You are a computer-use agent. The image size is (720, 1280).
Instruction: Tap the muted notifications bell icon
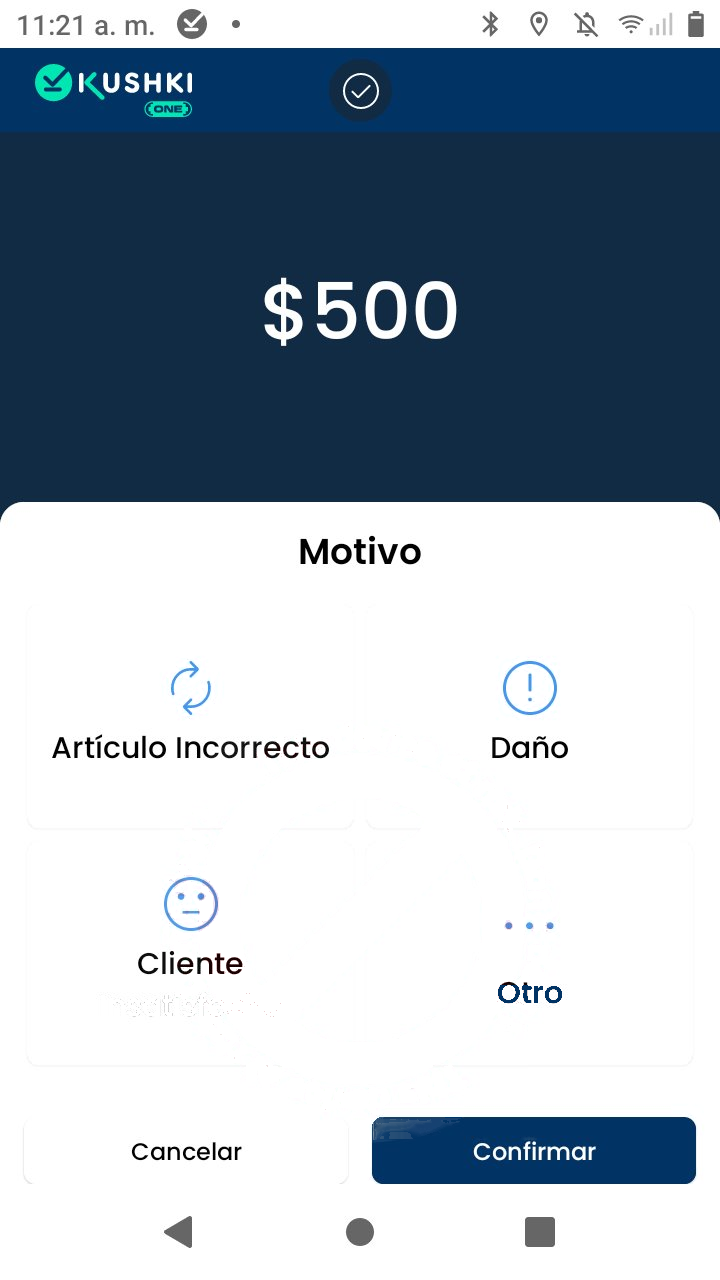(x=588, y=25)
